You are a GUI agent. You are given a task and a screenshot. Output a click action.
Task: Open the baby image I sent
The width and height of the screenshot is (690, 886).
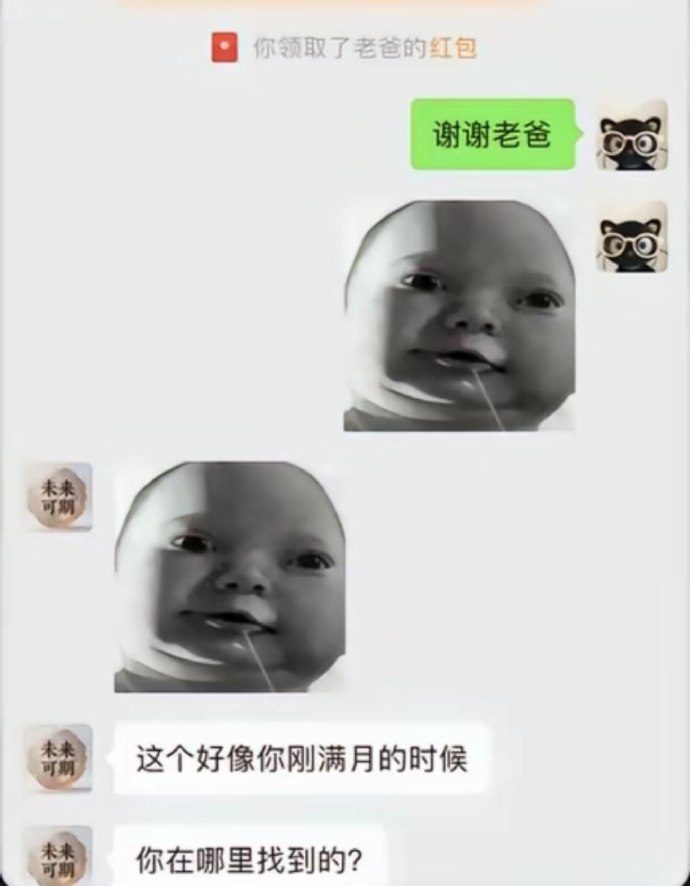click(x=460, y=316)
